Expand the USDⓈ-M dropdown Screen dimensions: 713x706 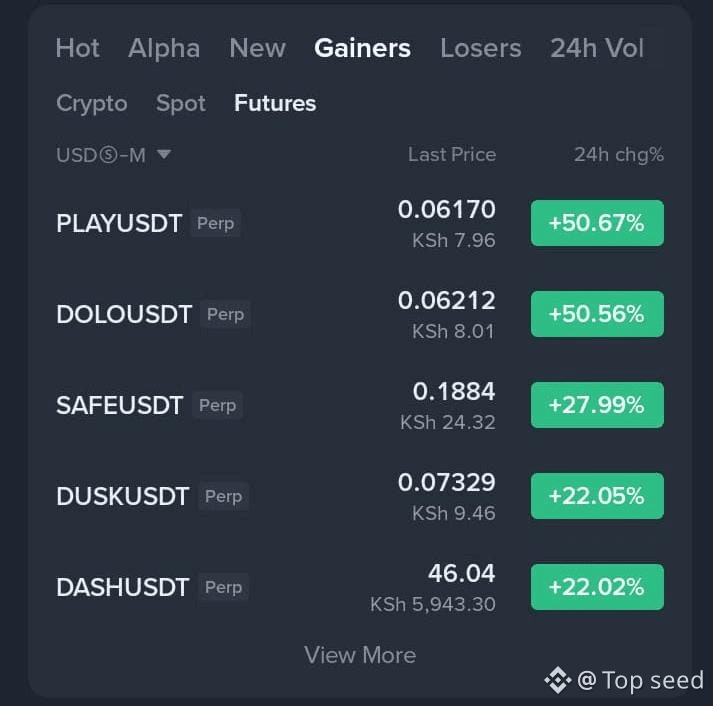[x=114, y=155]
